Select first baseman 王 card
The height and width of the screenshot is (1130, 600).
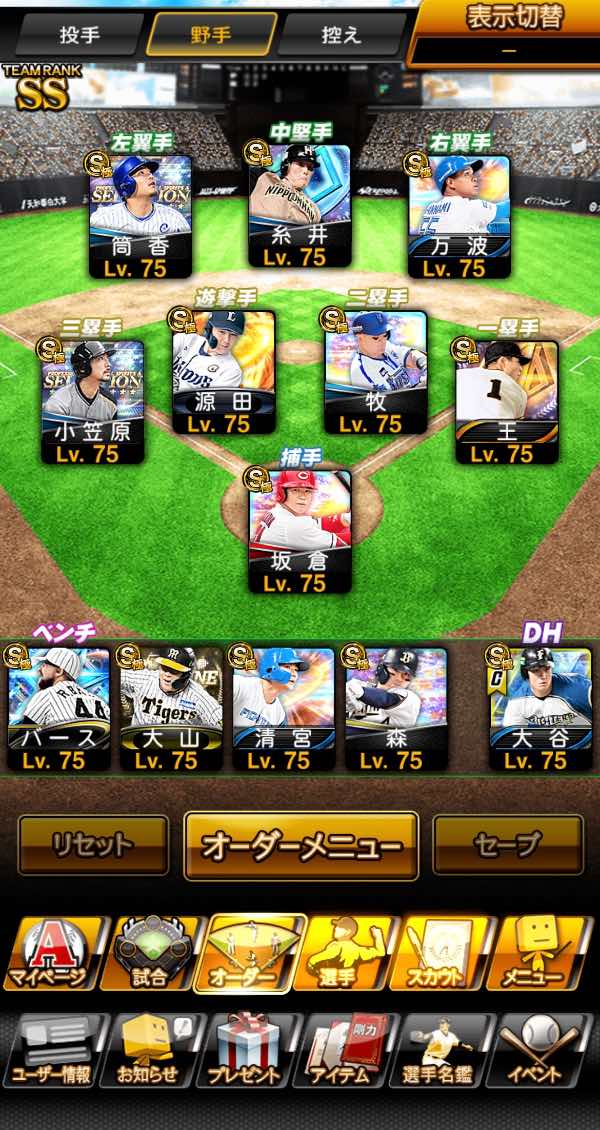coord(507,402)
